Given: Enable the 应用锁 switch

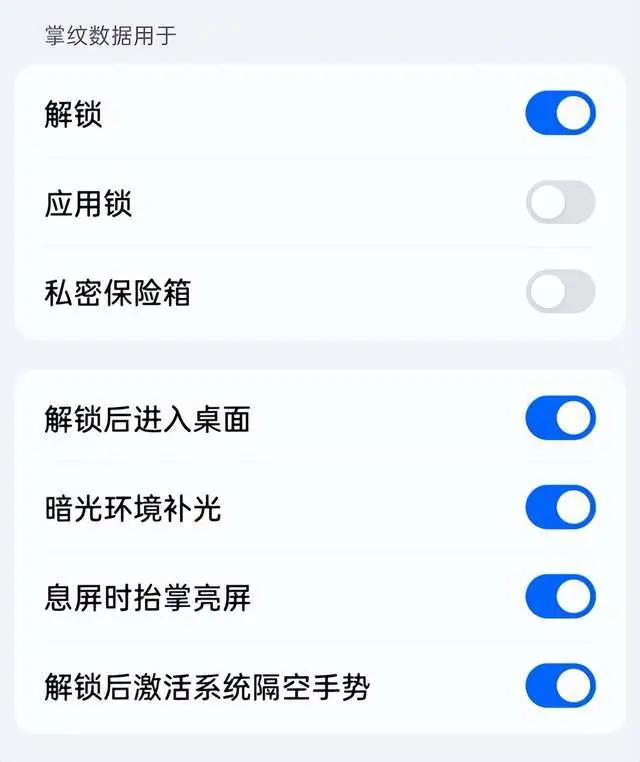Looking at the screenshot, I should pos(560,203).
